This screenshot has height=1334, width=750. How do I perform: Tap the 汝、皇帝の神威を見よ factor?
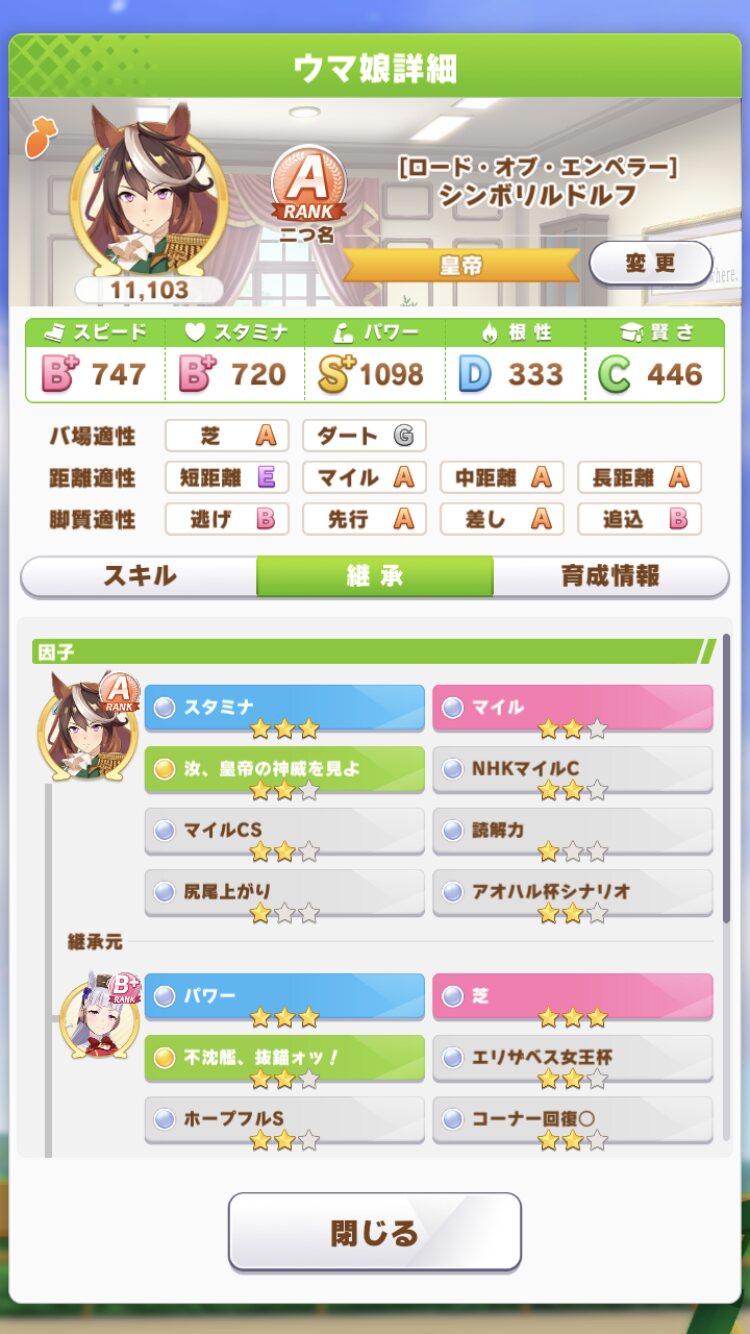coord(285,769)
